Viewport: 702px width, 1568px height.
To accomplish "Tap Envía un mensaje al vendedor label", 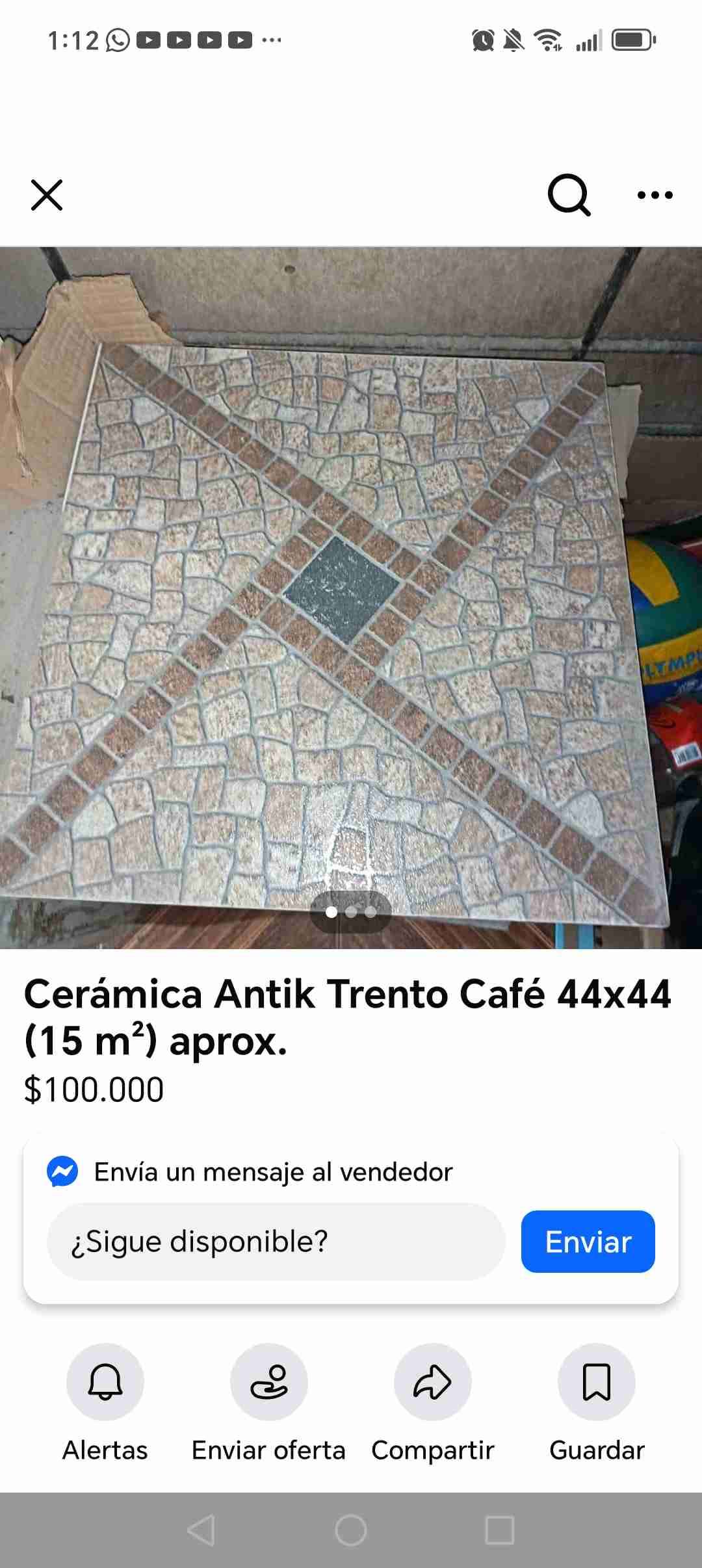I will pyautogui.click(x=273, y=1171).
